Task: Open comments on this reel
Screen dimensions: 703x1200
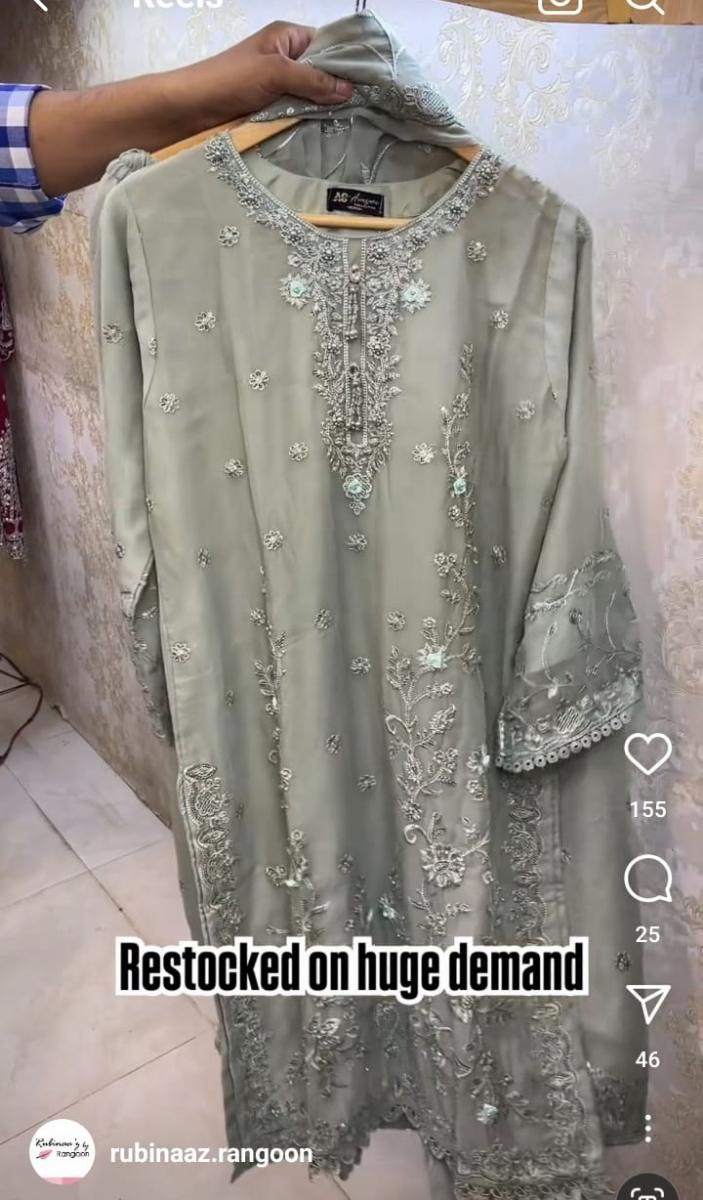Action: pyautogui.click(x=647, y=881)
